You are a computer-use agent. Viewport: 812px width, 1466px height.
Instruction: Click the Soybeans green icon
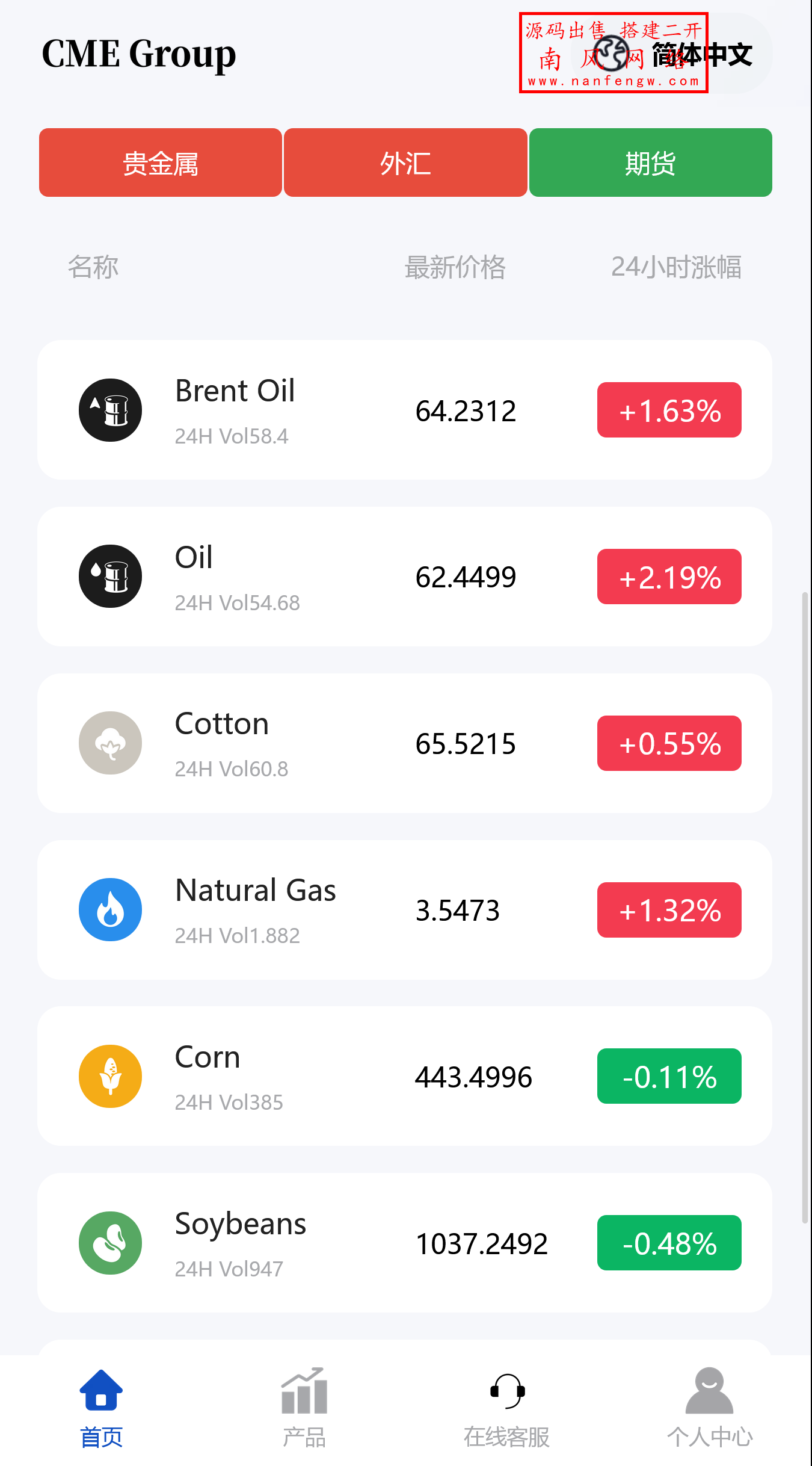110,1243
